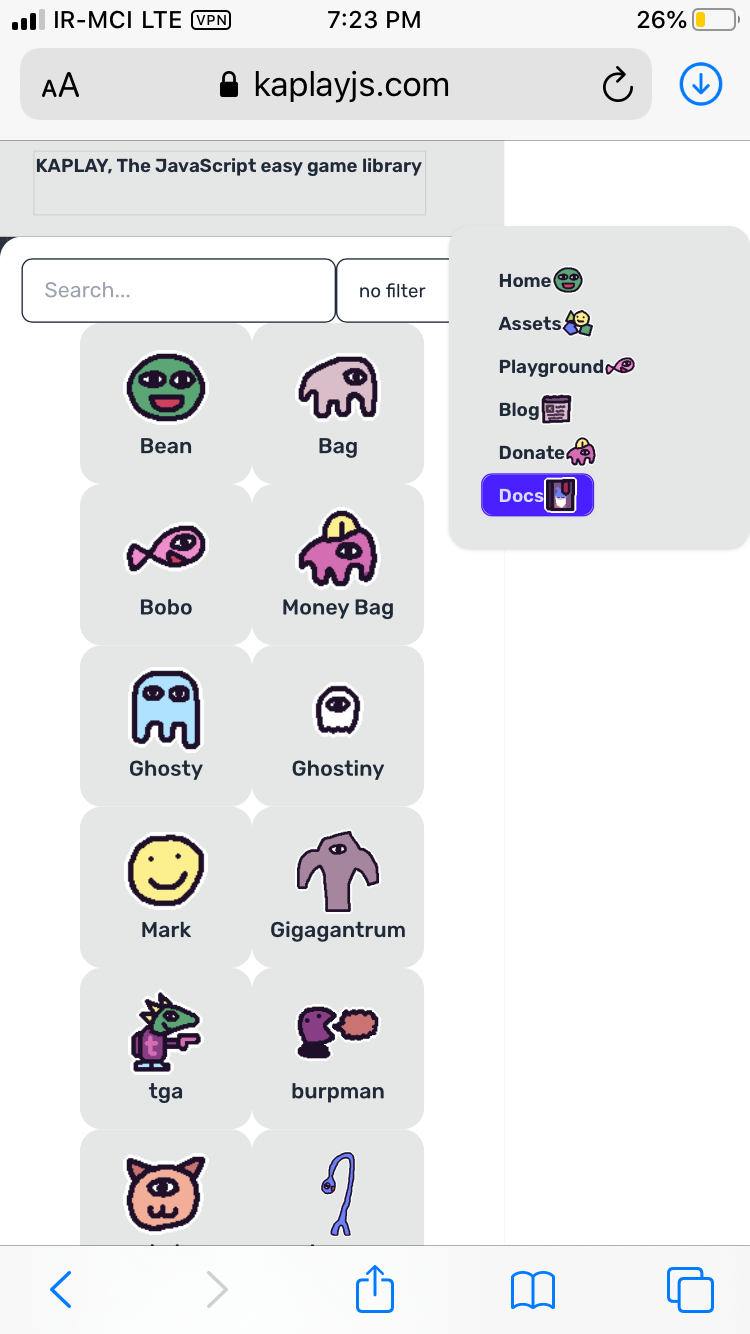The width and height of the screenshot is (750, 1334).
Task: Choose the Bobo fish asset
Action: coord(166,565)
